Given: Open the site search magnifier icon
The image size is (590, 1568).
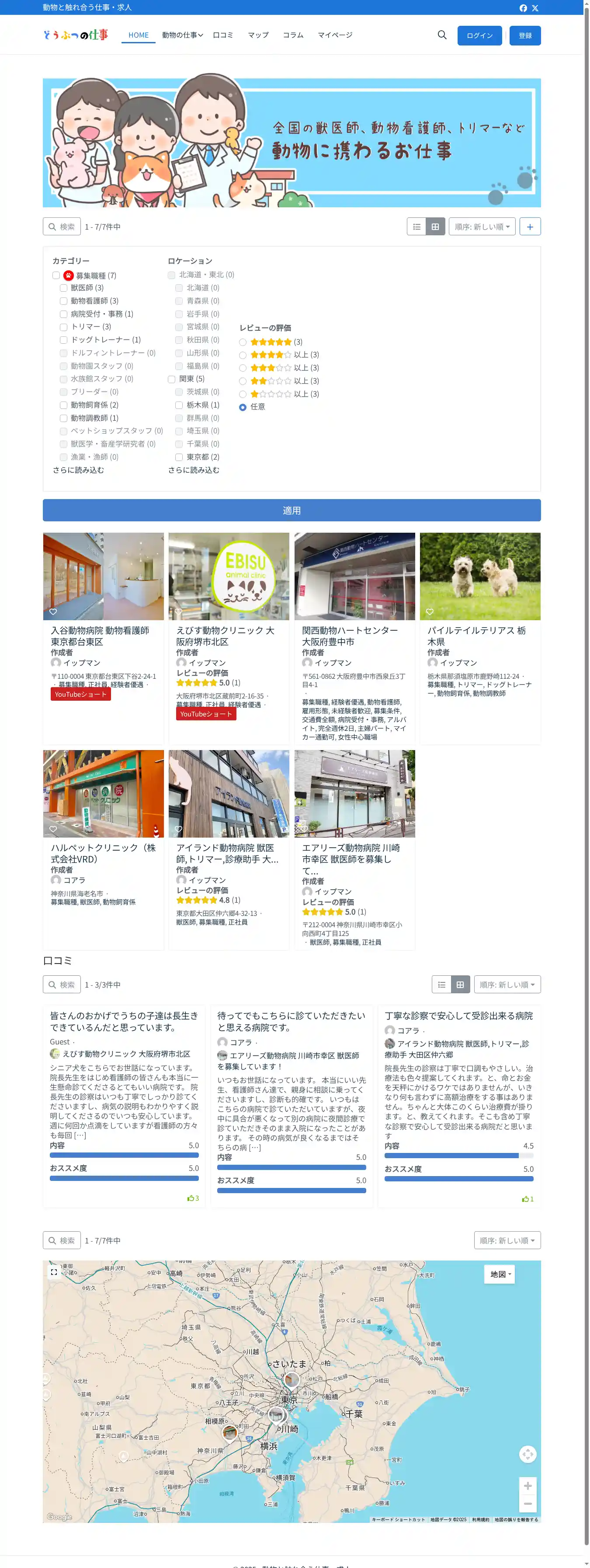Looking at the screenshot, I should tap(442, 35).
